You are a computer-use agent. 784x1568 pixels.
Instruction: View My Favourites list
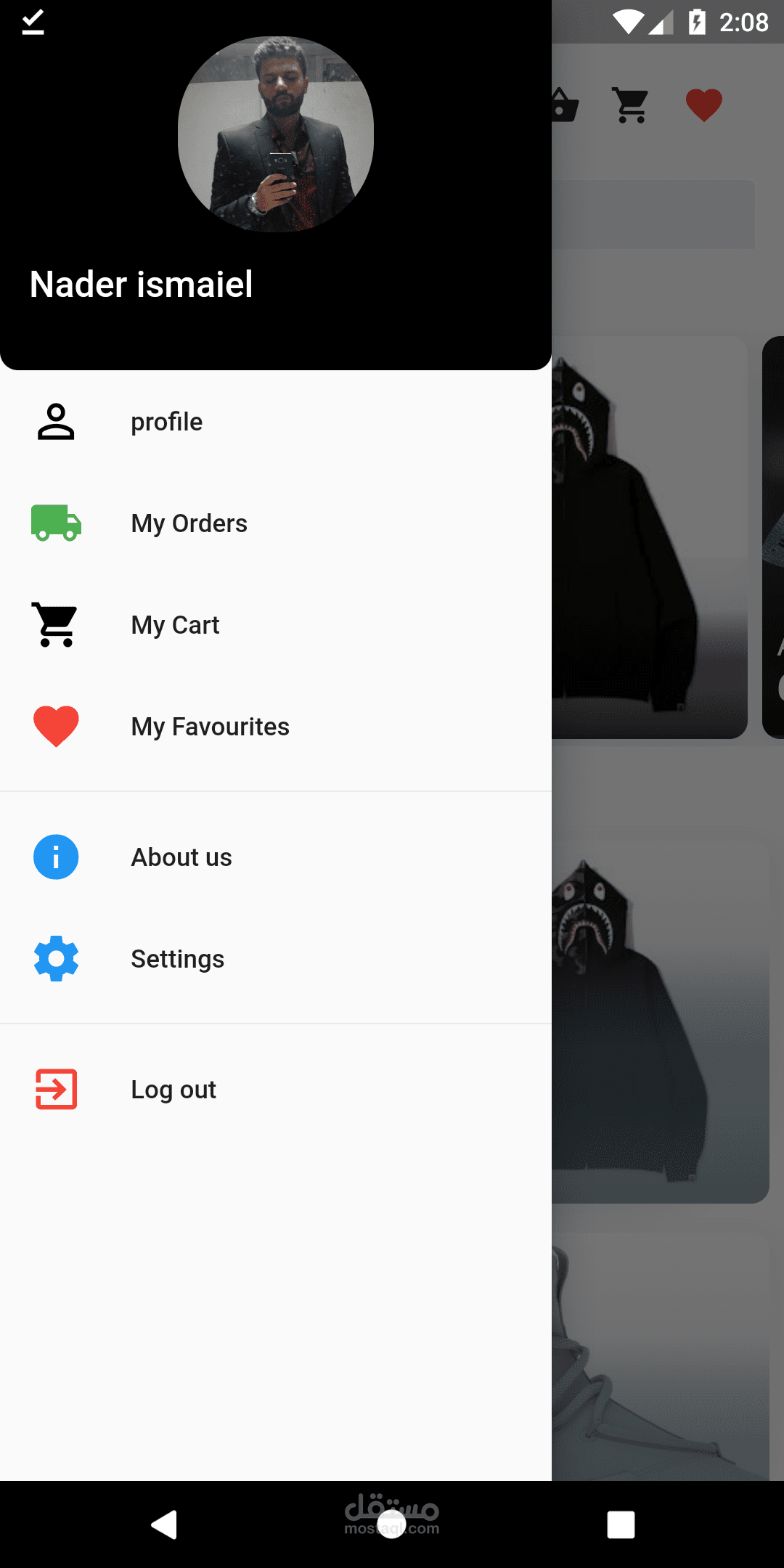click(210, 727)
